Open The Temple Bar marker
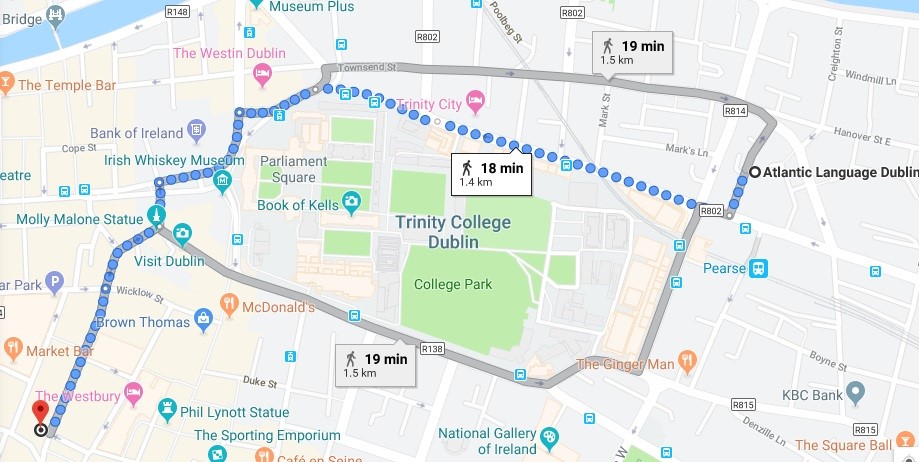The height and width of the screenshot is (462, 919). pos(6,85)
